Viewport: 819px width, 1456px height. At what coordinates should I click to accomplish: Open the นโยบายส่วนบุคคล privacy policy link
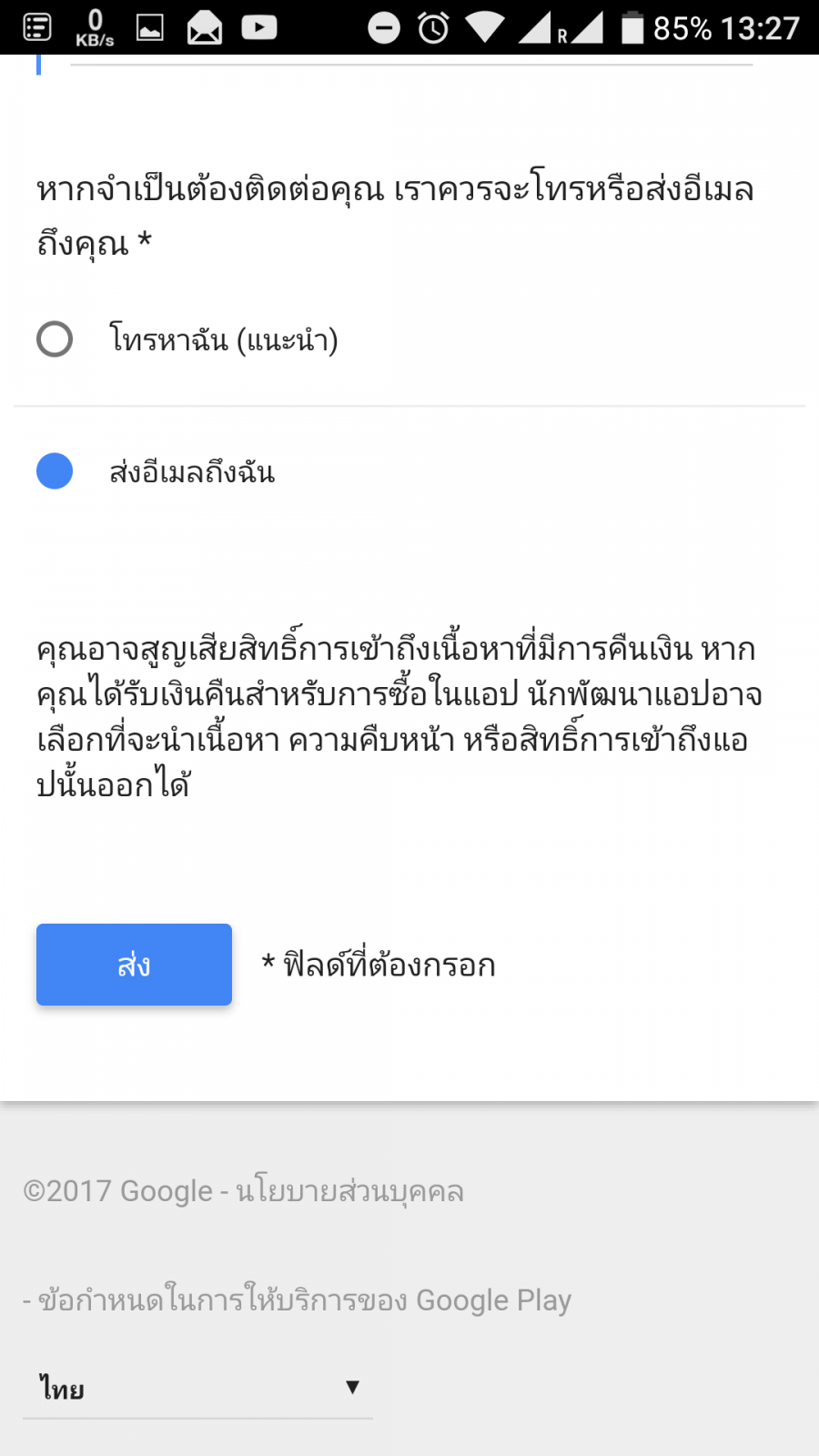(349, 1191)
